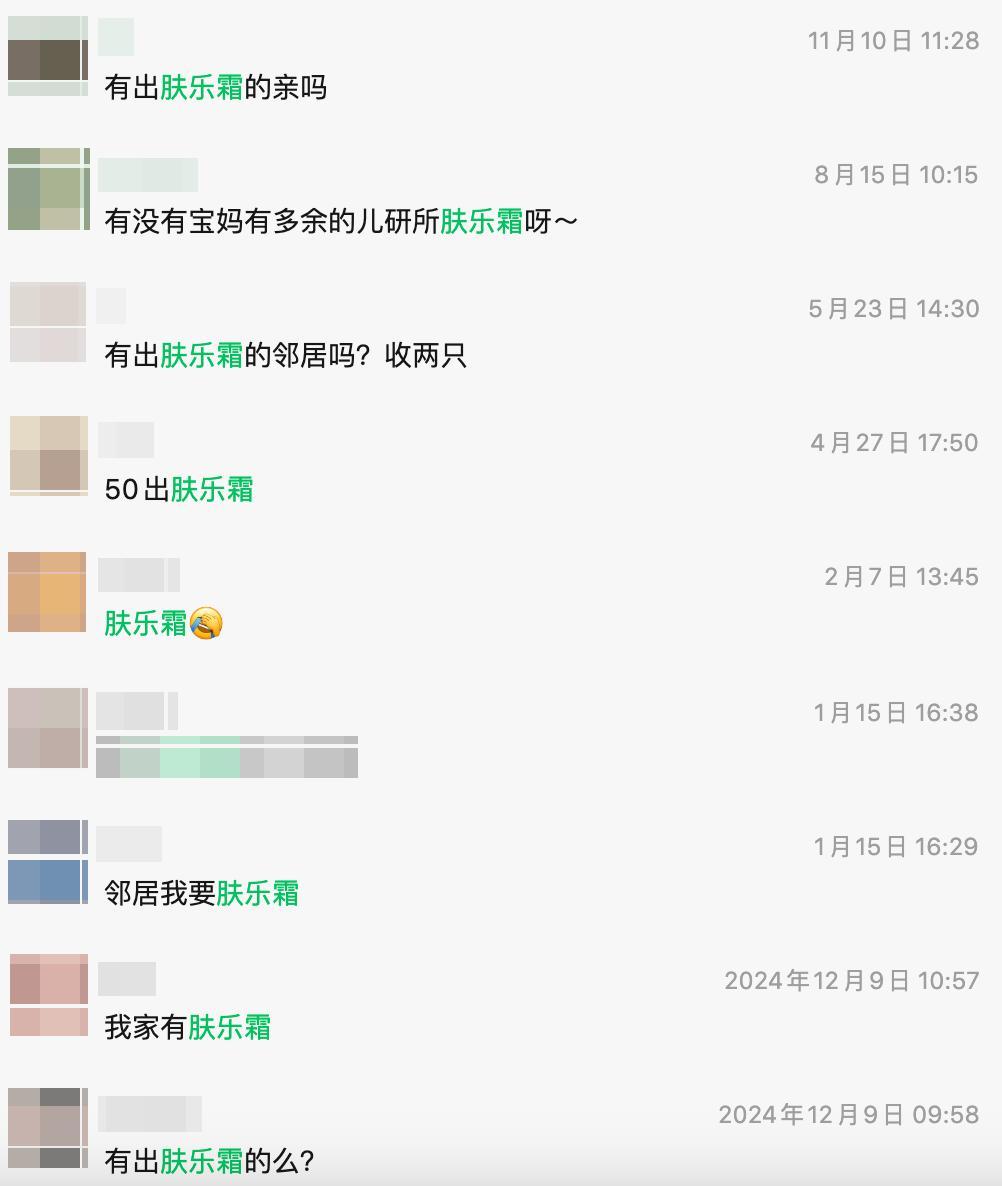
Task: Open the result "有出肤乐霜的么？"
Action: point(210,1161)
